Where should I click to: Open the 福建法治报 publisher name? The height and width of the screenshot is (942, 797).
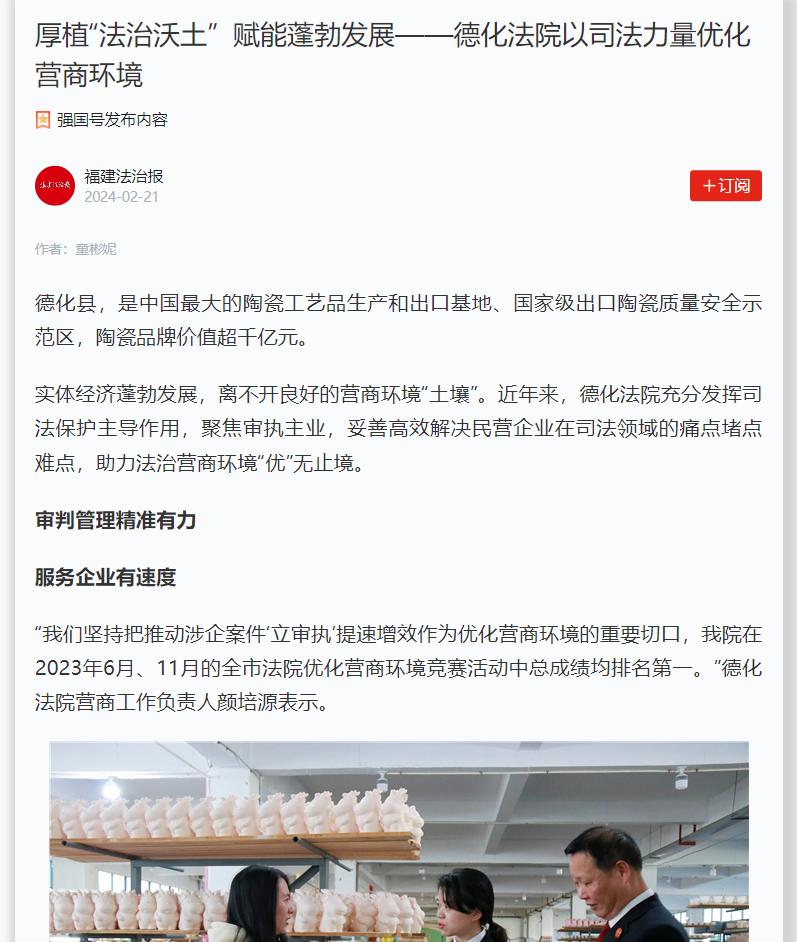[x=124, y=177]
